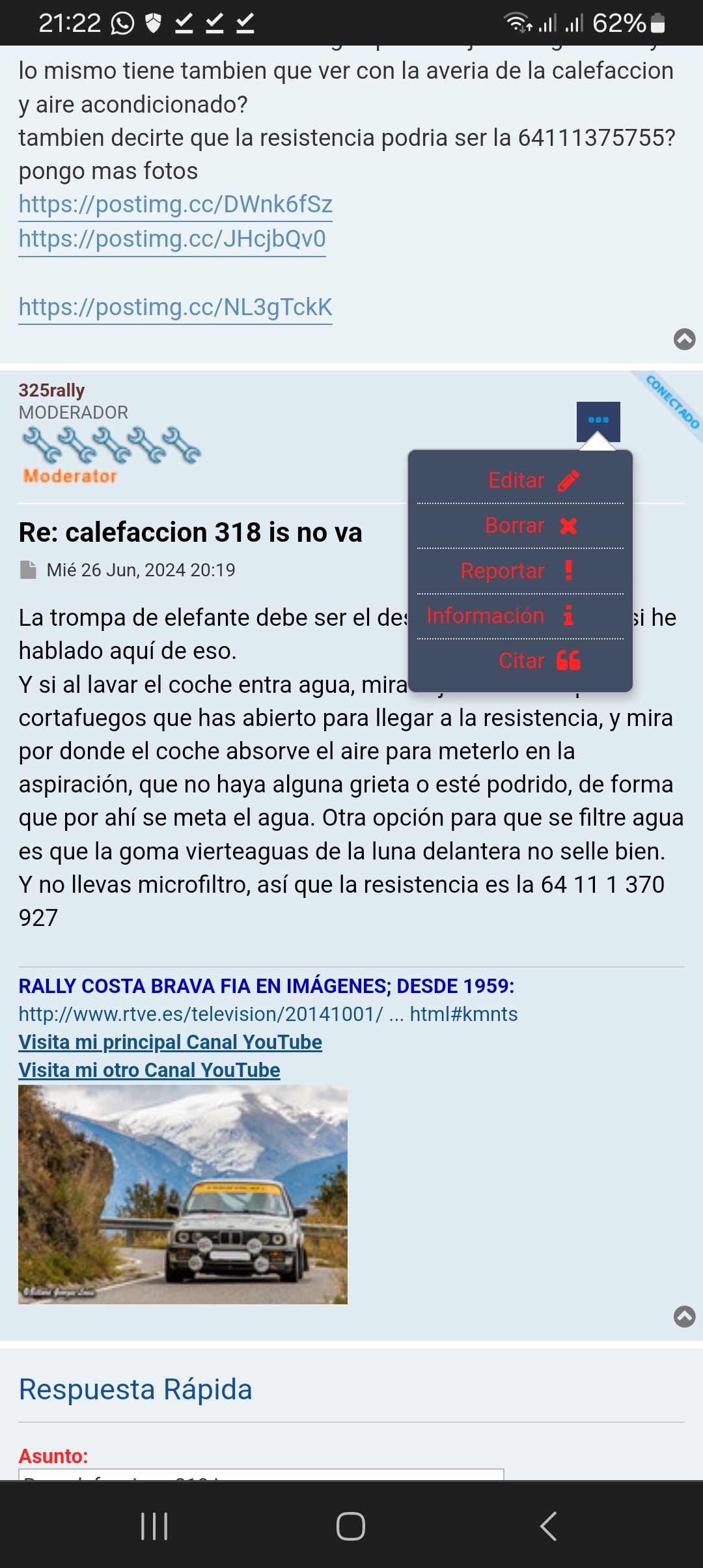The width and height of the screenshot is (703, 1568).
Task: Choose Borrar to delete the post
Action: 532,525
